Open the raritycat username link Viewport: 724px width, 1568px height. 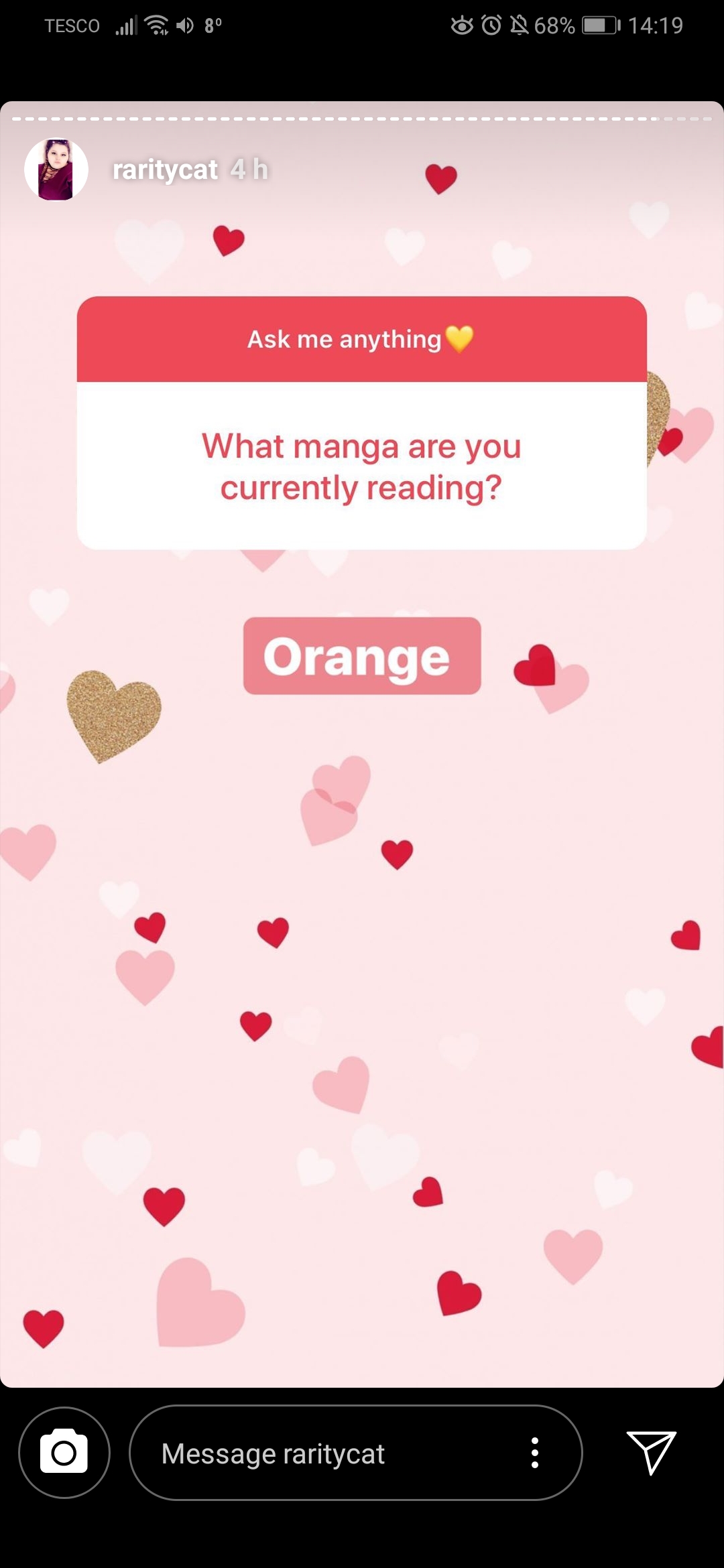(x=165, y=170)
